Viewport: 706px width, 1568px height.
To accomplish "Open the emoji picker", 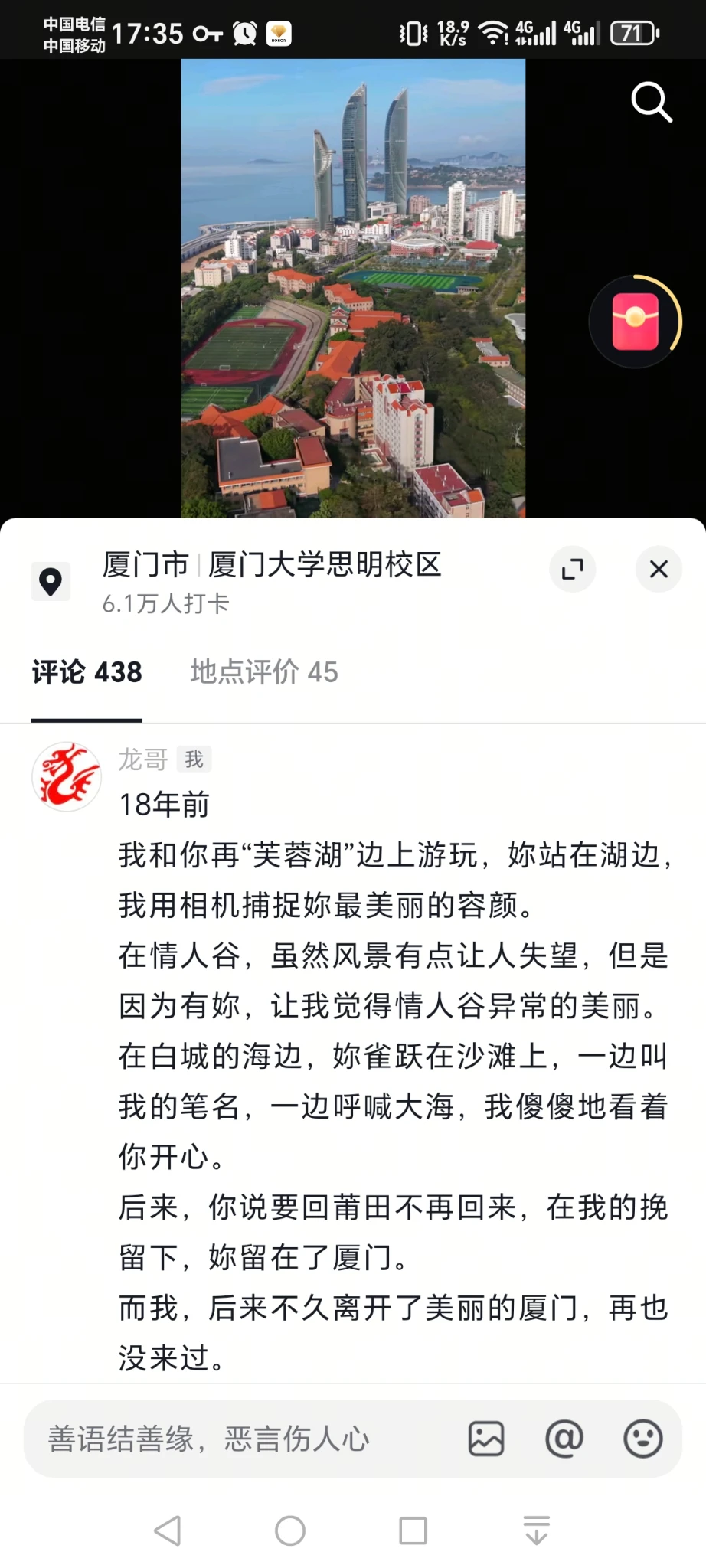I will tap(642, 1439).
